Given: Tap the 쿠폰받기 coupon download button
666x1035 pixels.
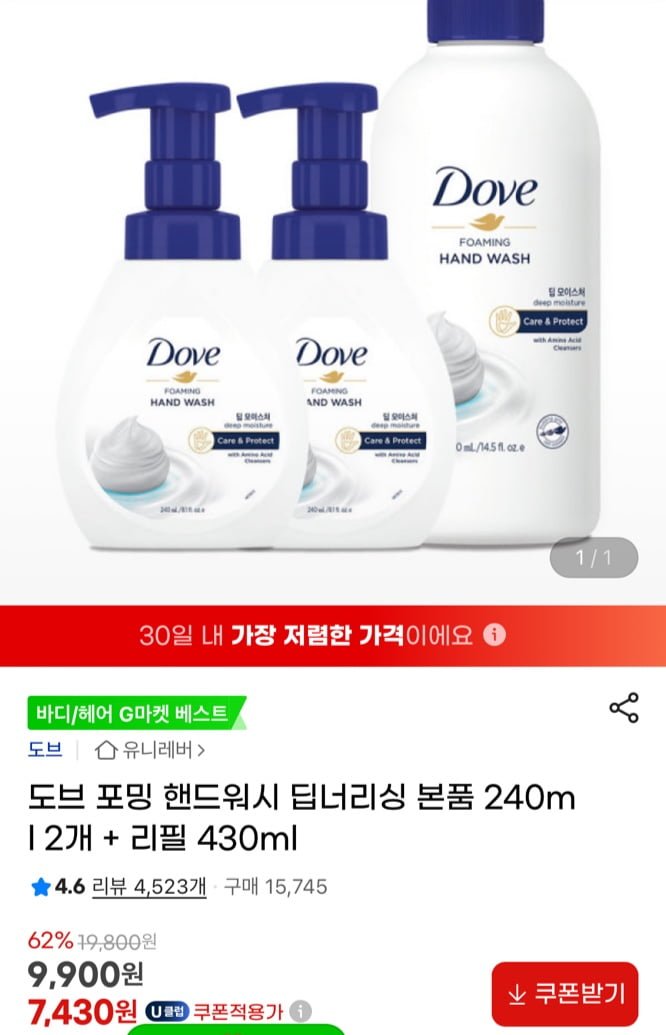Looking at the screenshot, I should (565, 993).
